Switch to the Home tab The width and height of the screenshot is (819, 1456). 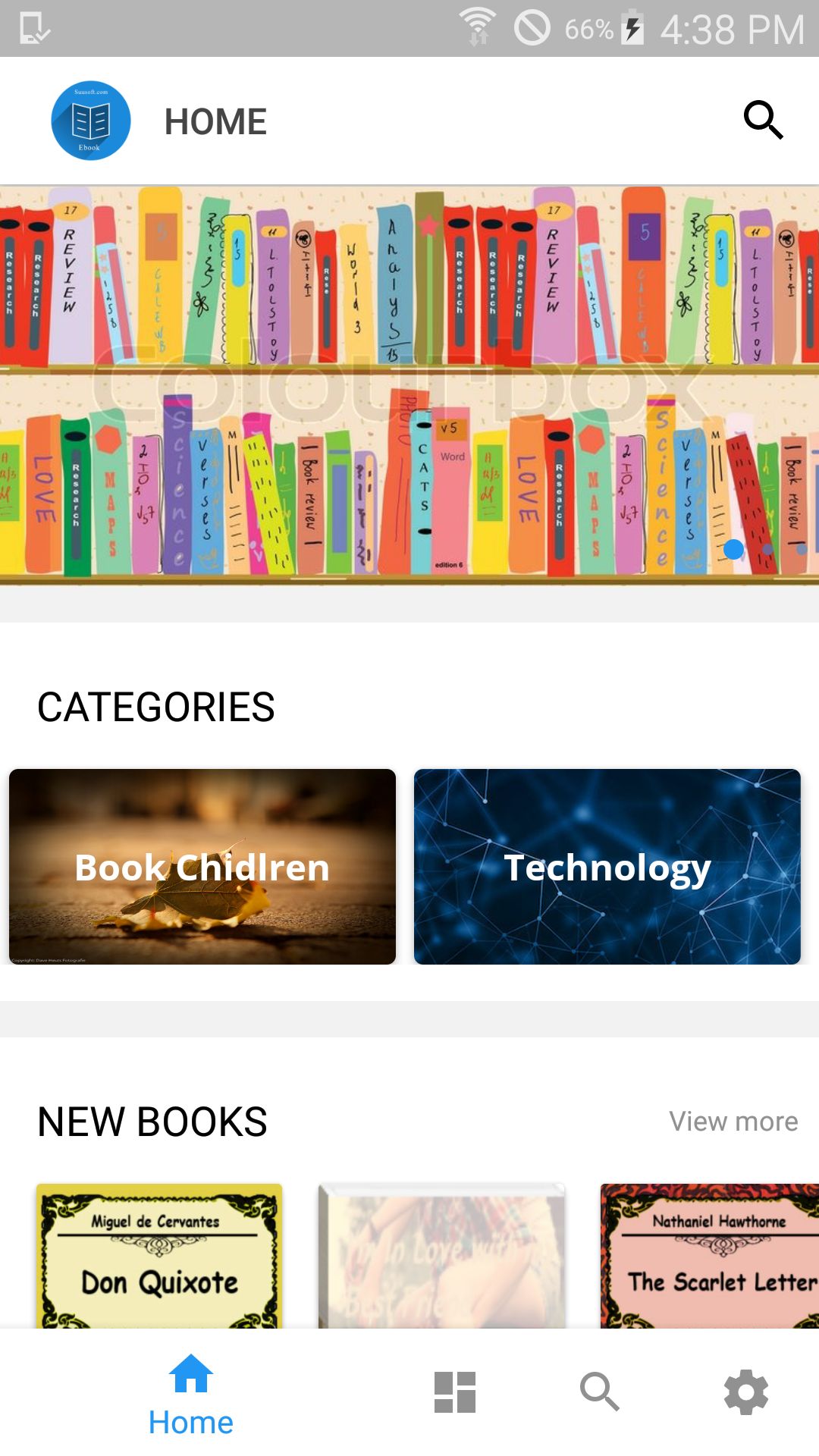coord(190,1394)
